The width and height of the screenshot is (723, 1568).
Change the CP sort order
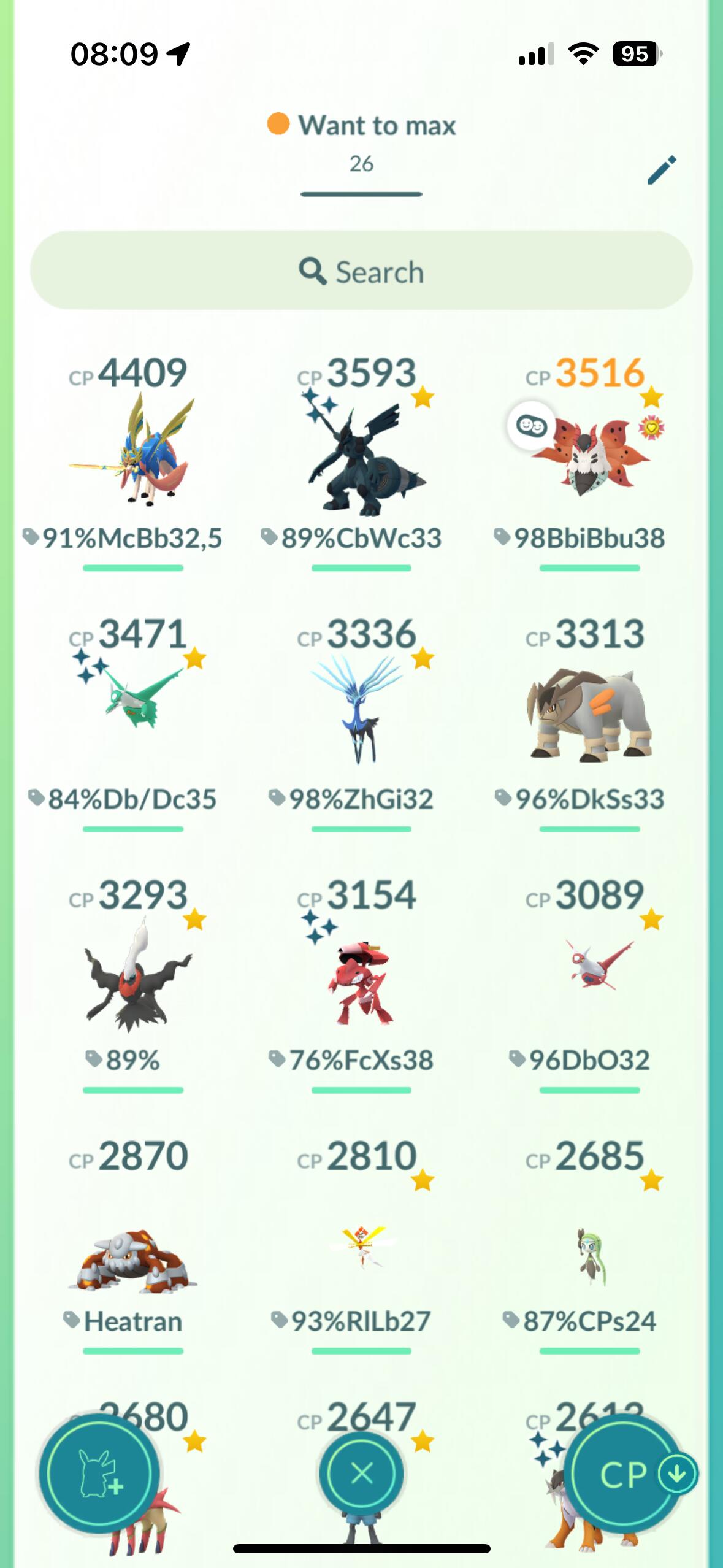pyautogui.click(x=631, y=1473)
